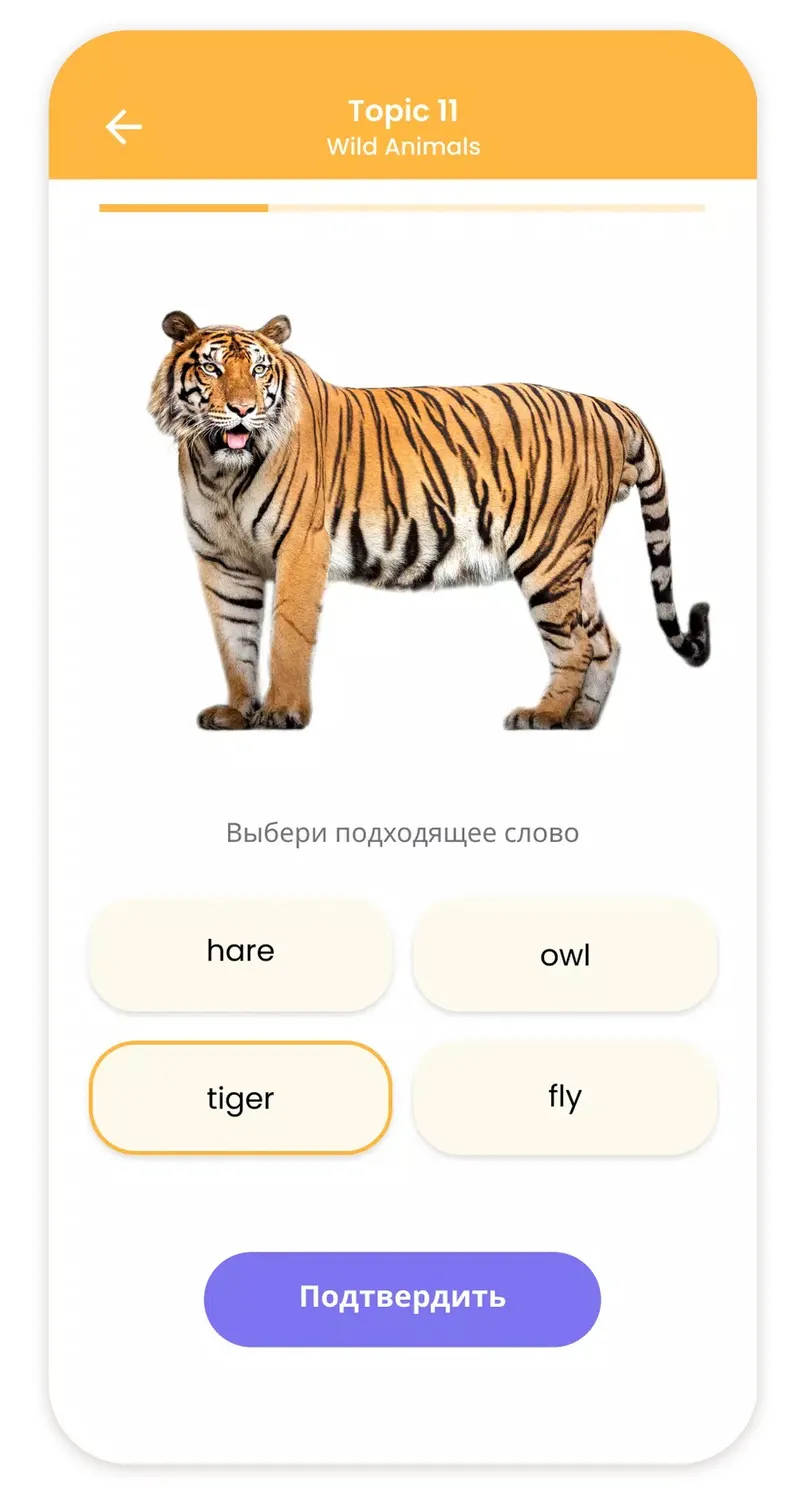Choose the word "hare"
804x1492 pixels.
(x=240, y=953)
